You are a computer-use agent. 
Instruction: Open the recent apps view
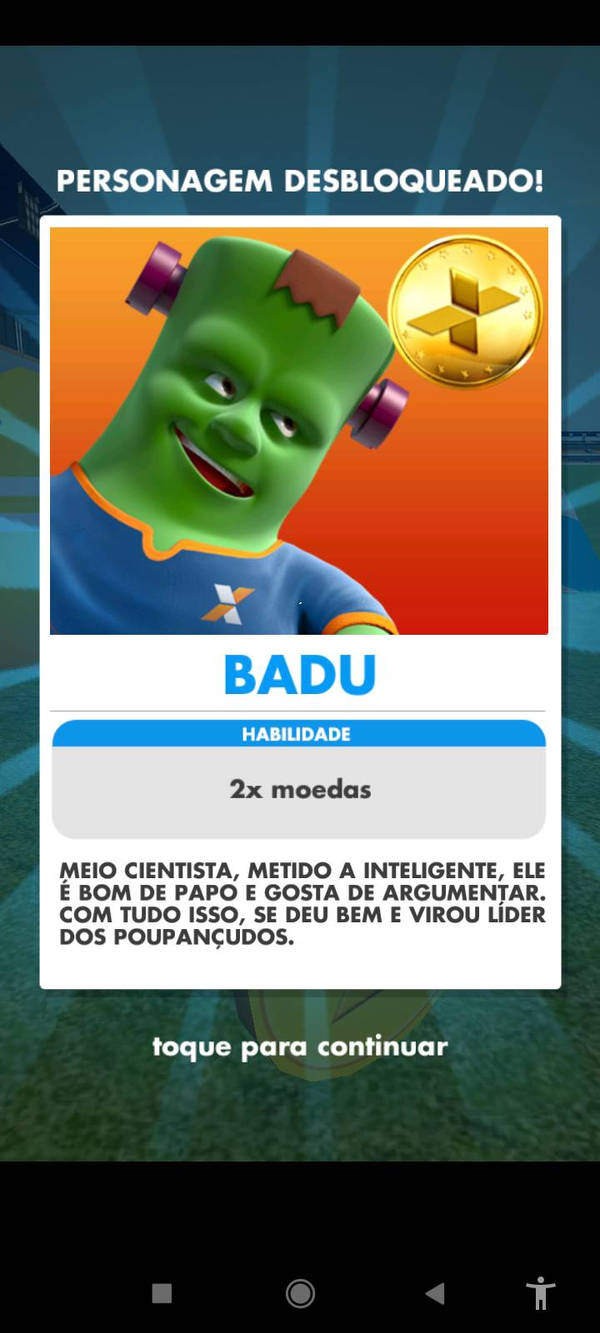point(162,1293)
